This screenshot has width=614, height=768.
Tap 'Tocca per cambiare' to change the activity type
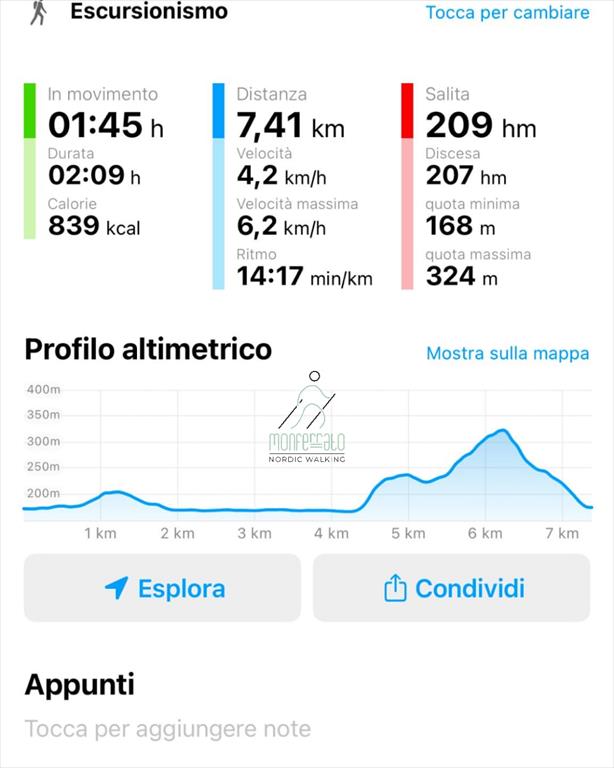pos(507,13)
